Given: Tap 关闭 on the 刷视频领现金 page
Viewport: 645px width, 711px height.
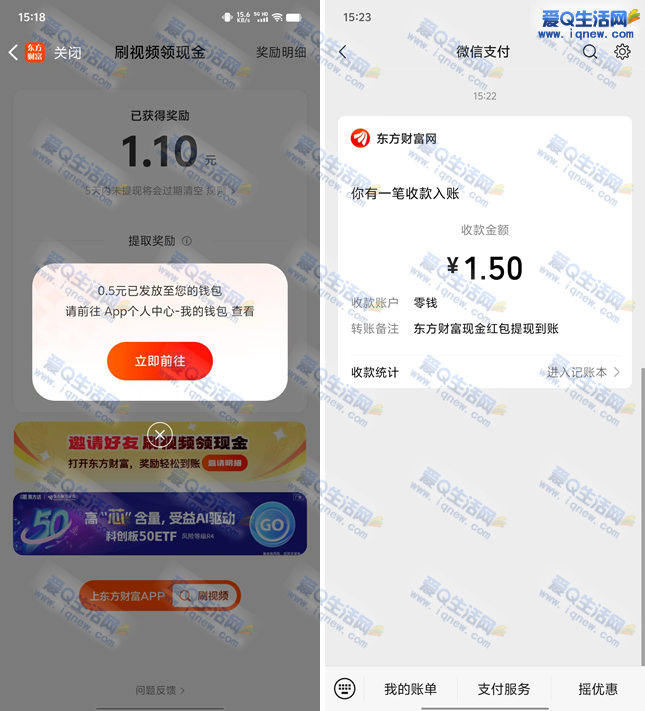Looking at the screenshot, I should [x=67, y=52].
